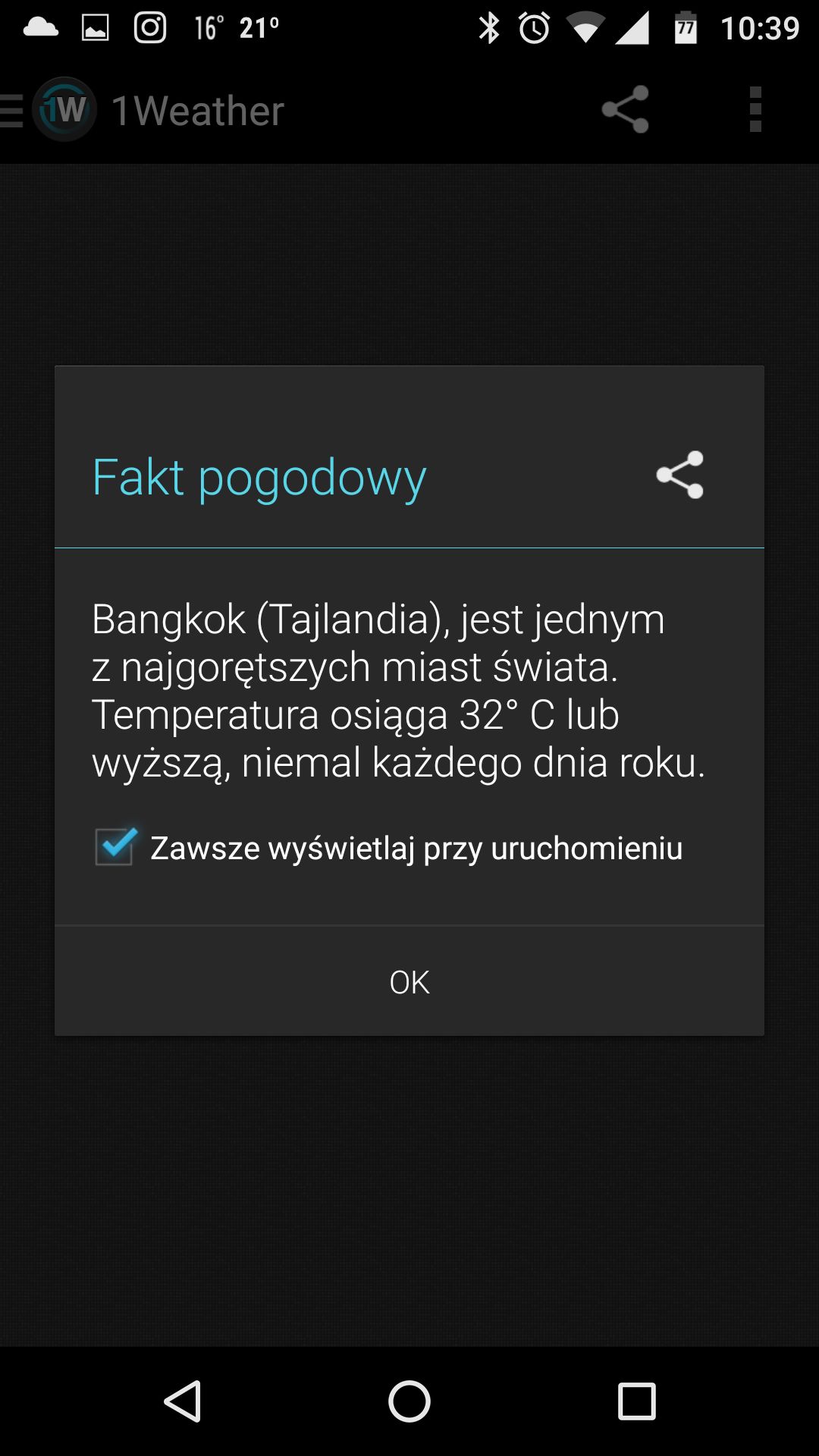
Task: Dismiss the dialog with OK
Action: tap(409, 981)
